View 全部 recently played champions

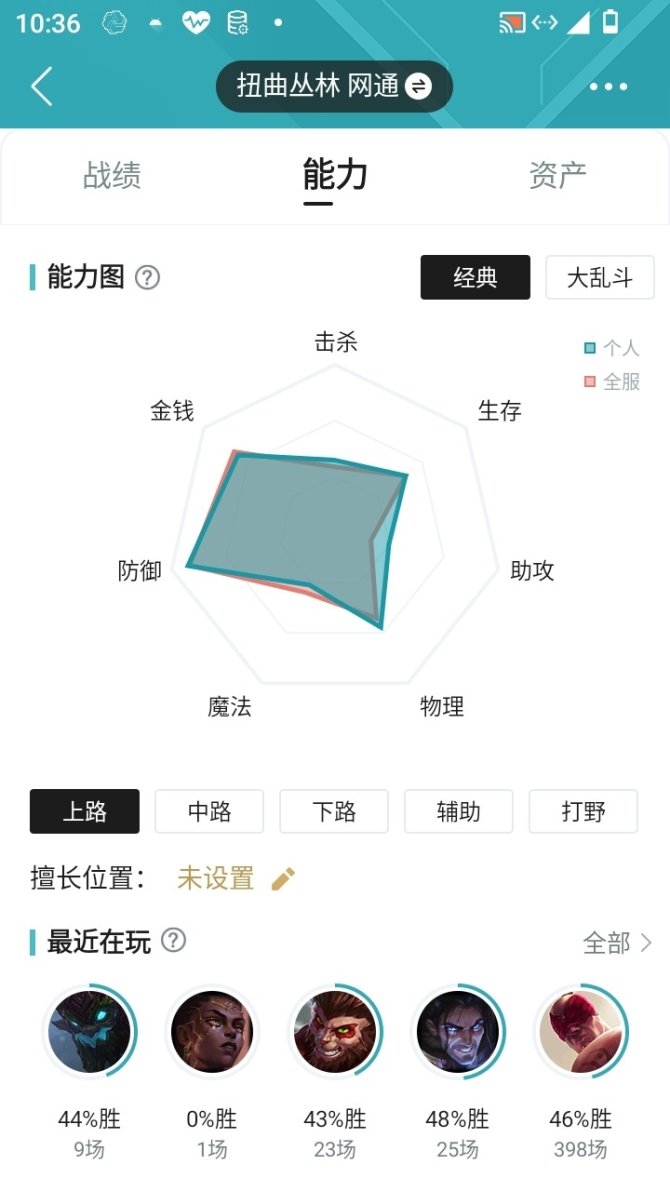click(616, 942)
